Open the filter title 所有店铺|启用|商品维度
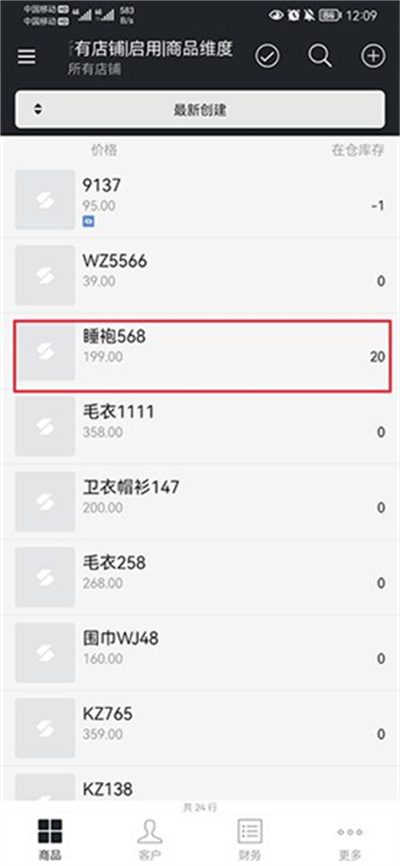The width and height of the screenshot is (400, 866). (150, 50)
